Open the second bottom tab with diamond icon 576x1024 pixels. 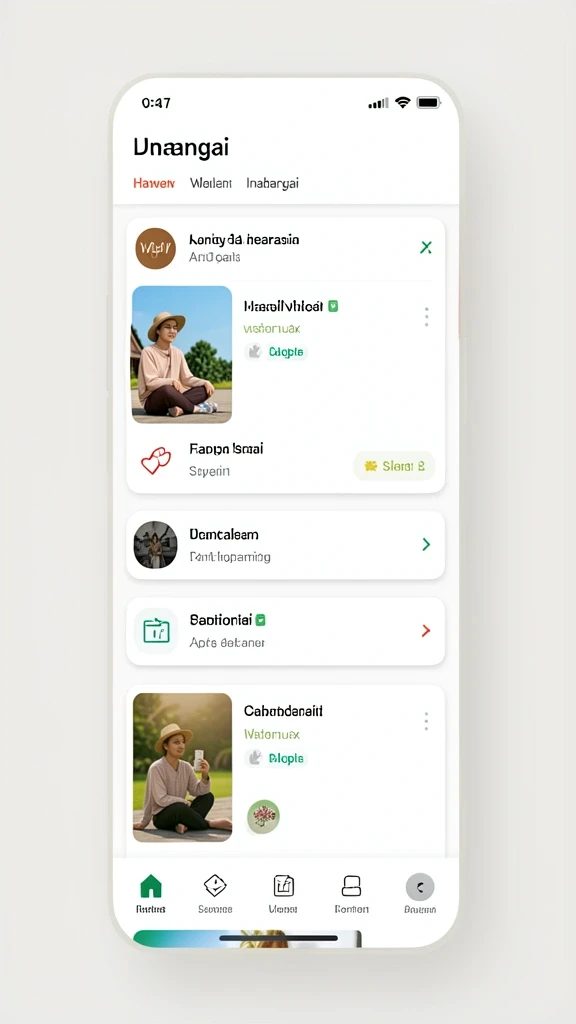215,894
